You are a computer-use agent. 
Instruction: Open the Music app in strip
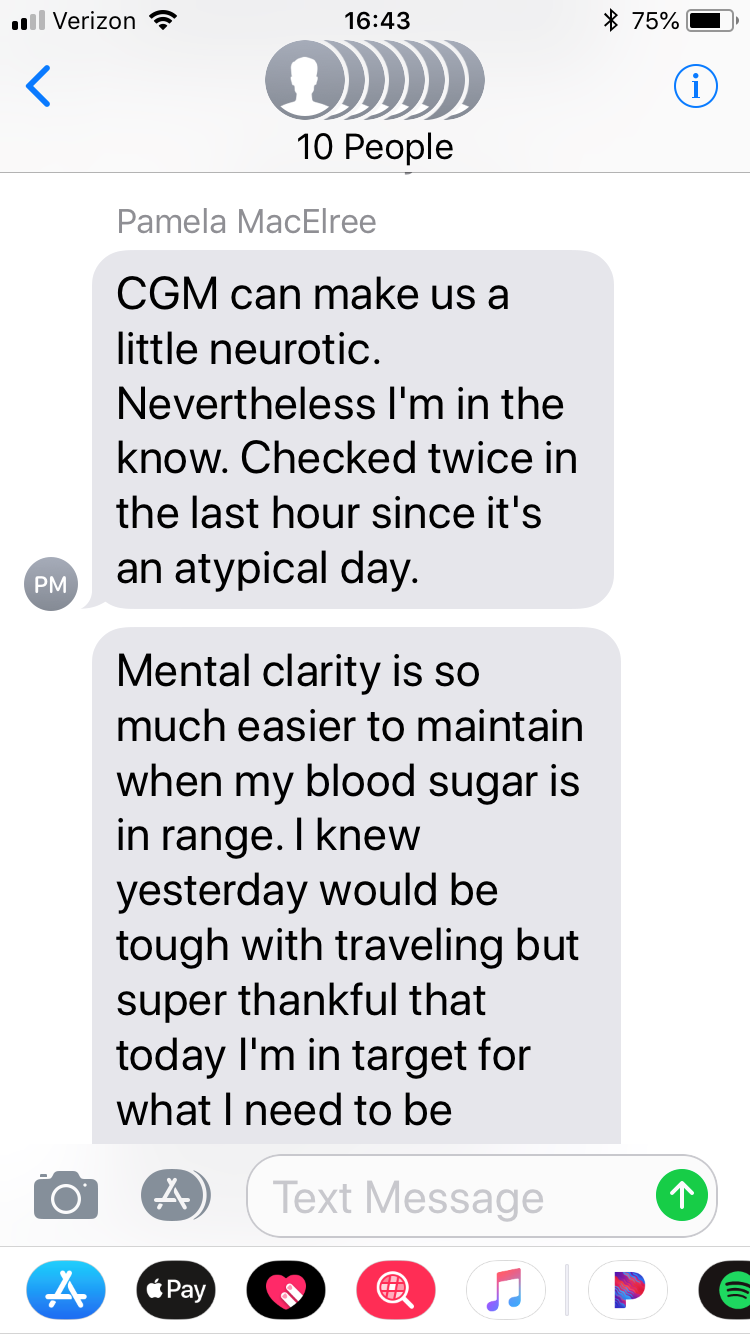(x=506, y=1291)
